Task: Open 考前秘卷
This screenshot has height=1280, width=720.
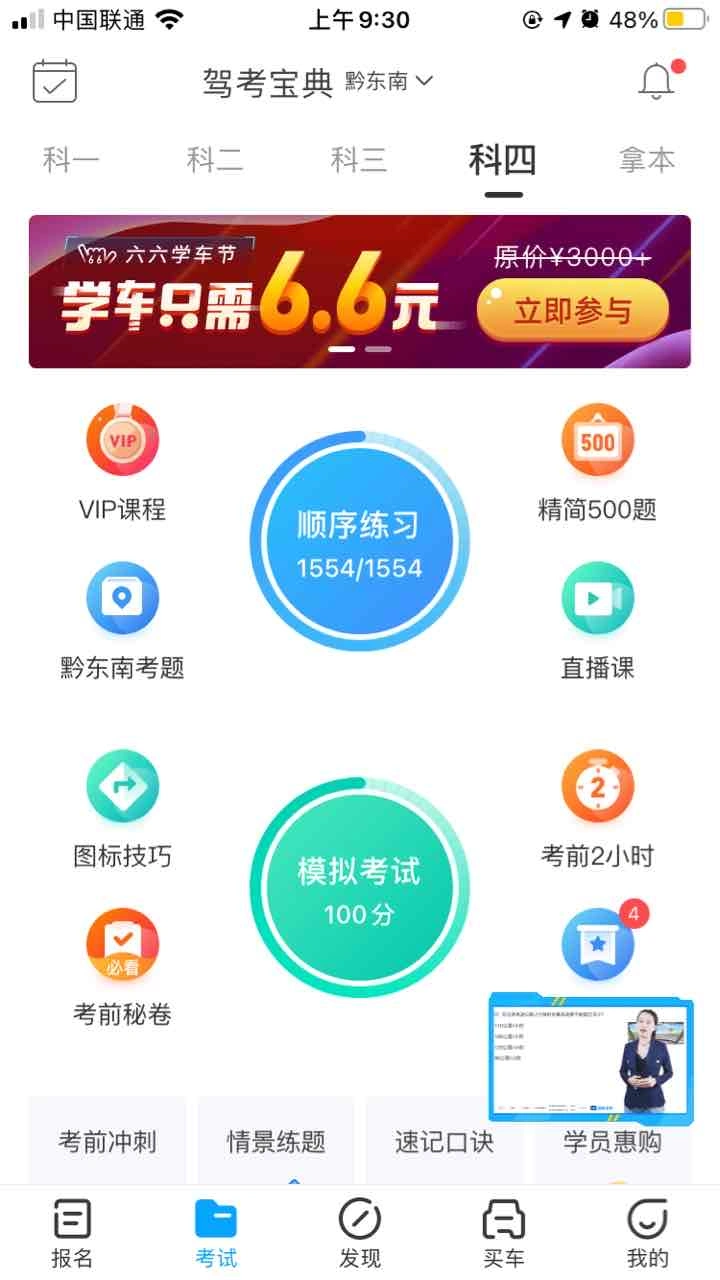Action: [122, 966]
